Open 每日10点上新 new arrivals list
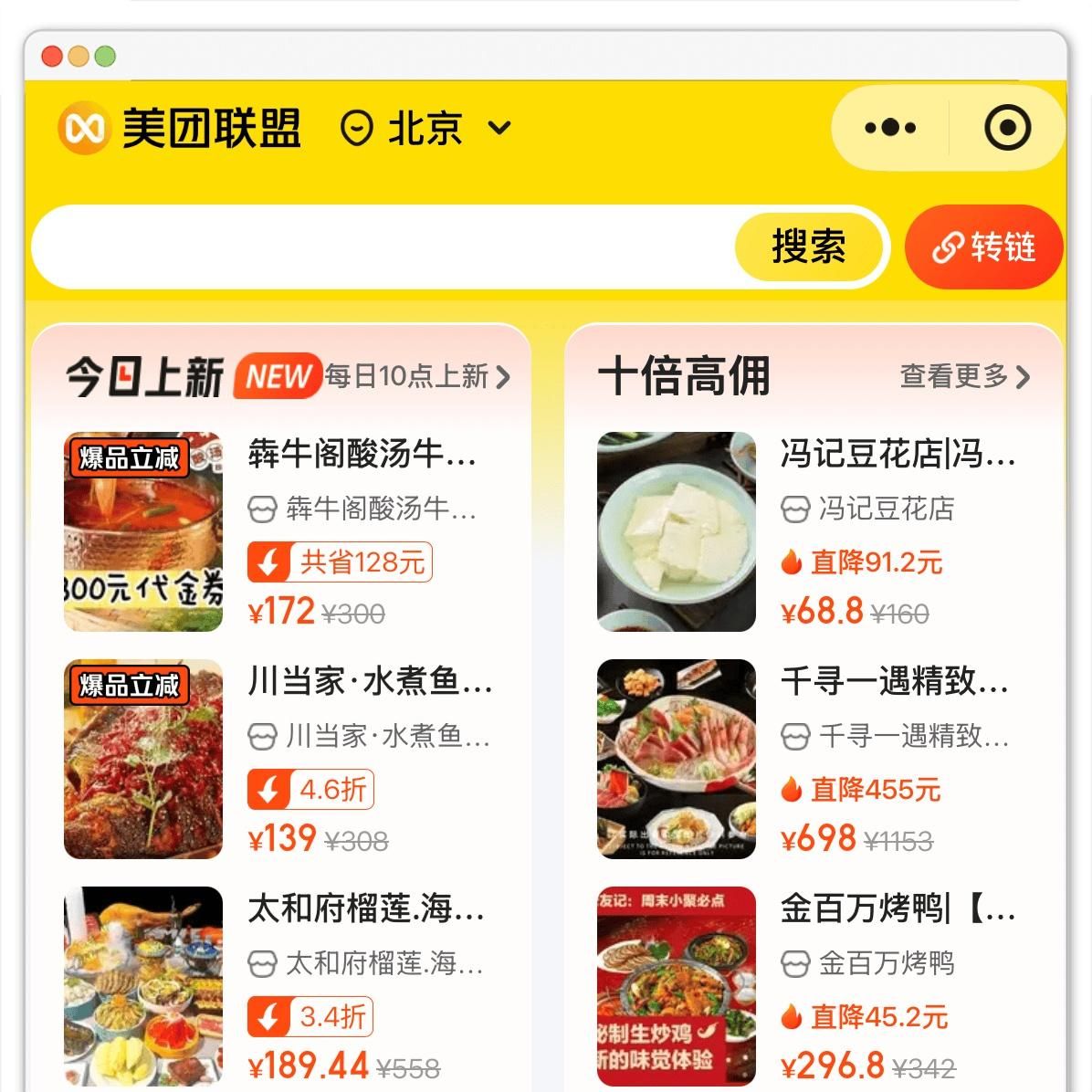This screenshot has height=1092, width=1092. click(x=417, y=376)
